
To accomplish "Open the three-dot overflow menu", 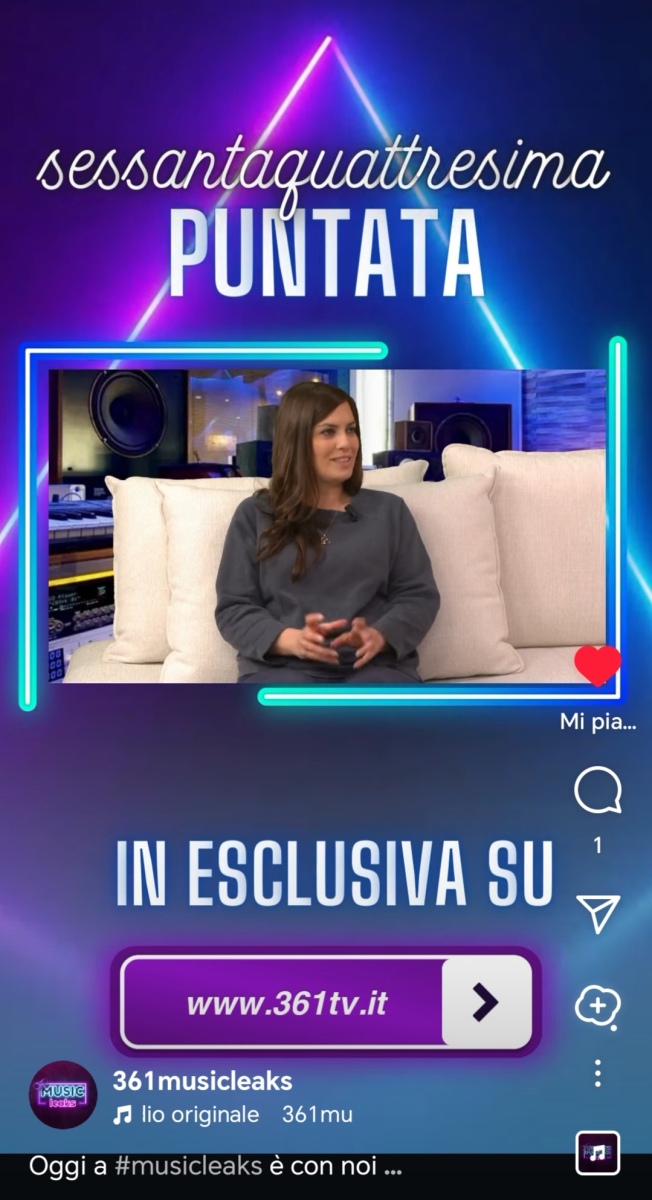I will point(597,1073).
